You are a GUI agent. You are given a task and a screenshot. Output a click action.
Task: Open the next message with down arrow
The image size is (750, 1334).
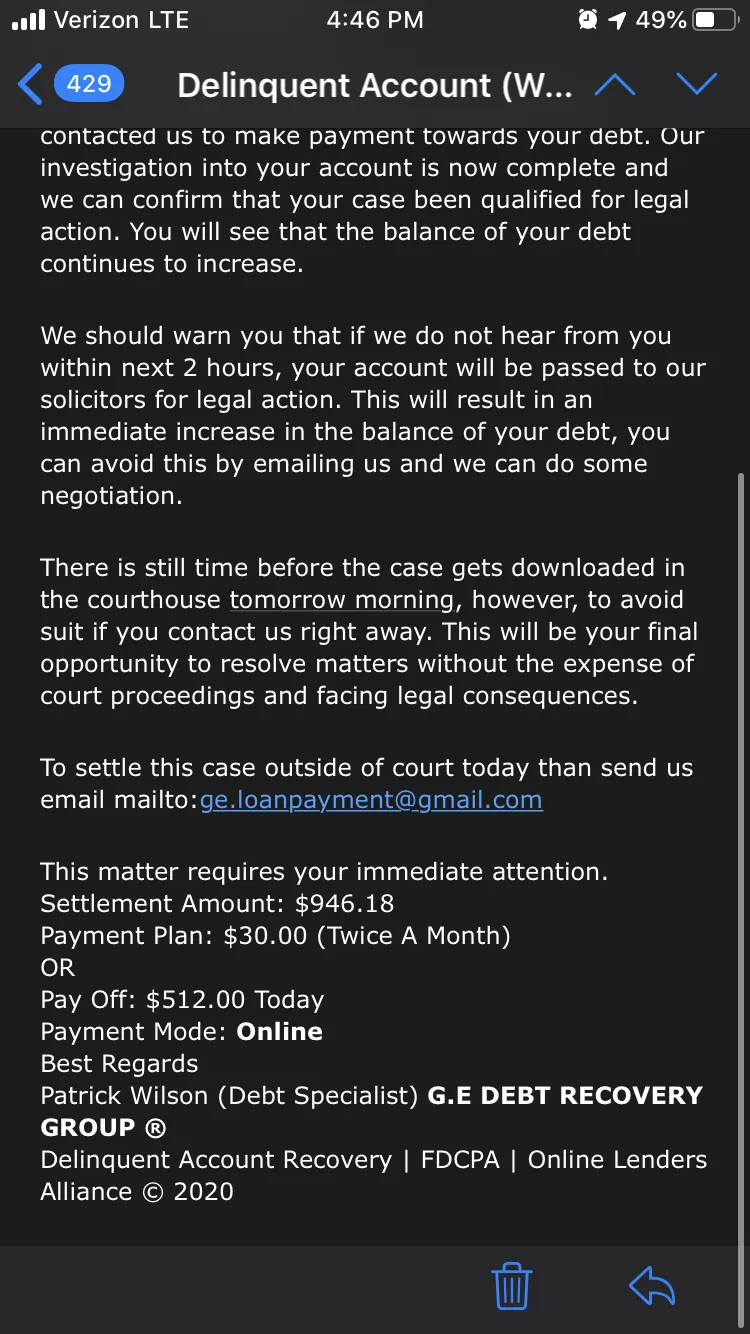tap(697, 84)
